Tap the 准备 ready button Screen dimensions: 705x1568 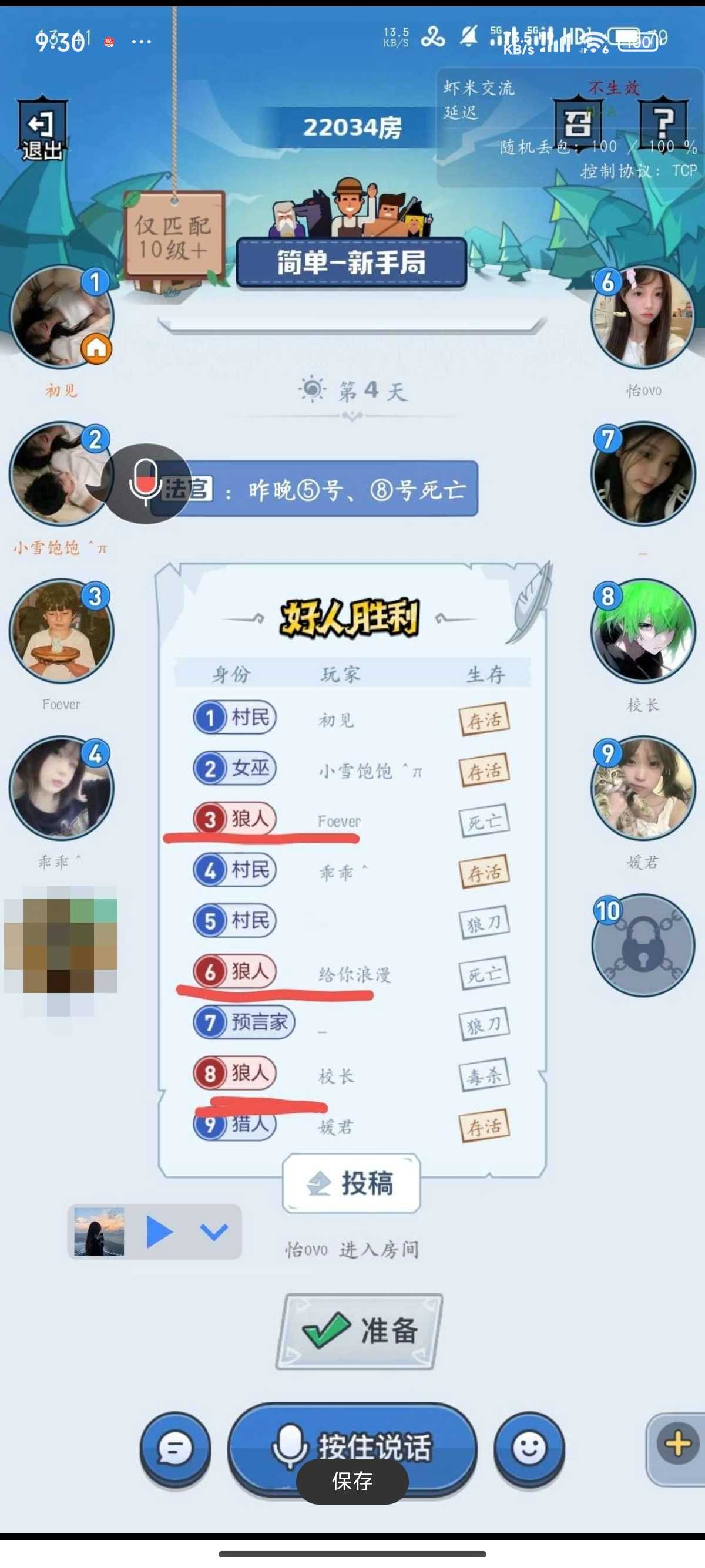tap(359, 1331)
